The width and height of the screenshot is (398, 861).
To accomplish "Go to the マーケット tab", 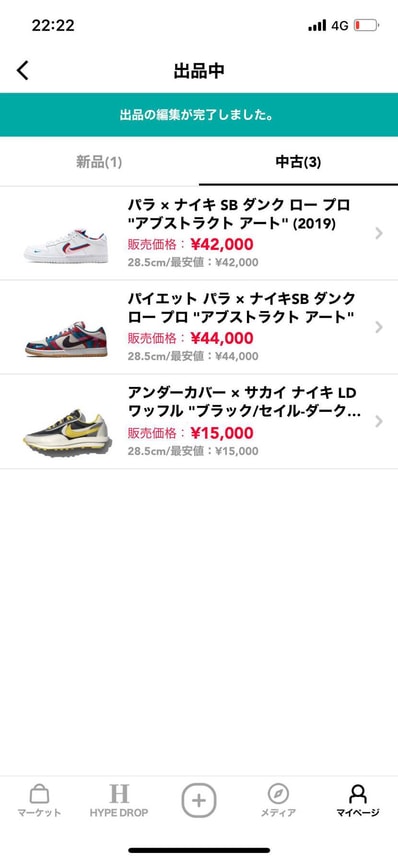I will click(x=39, y=801).
